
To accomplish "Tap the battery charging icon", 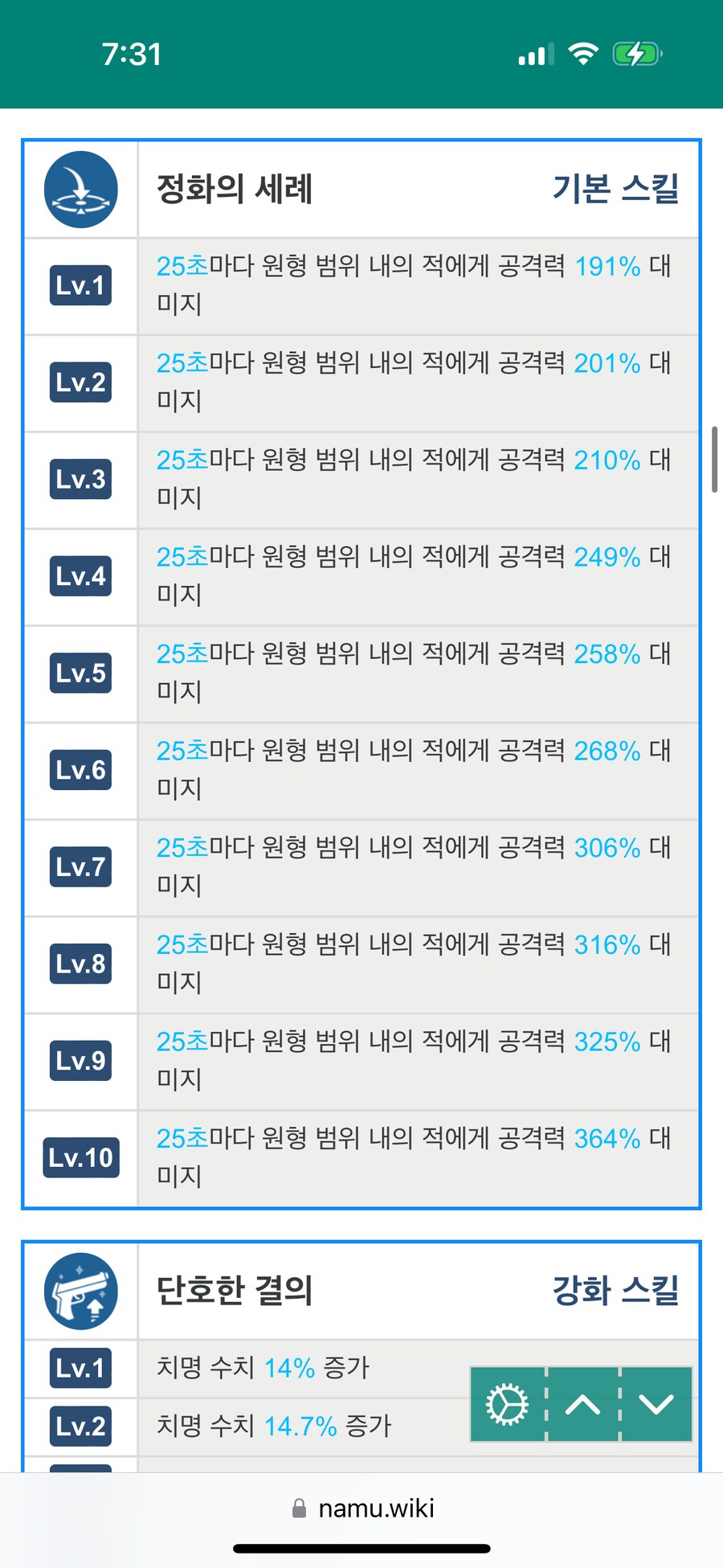I will click(x=637, y=53).
